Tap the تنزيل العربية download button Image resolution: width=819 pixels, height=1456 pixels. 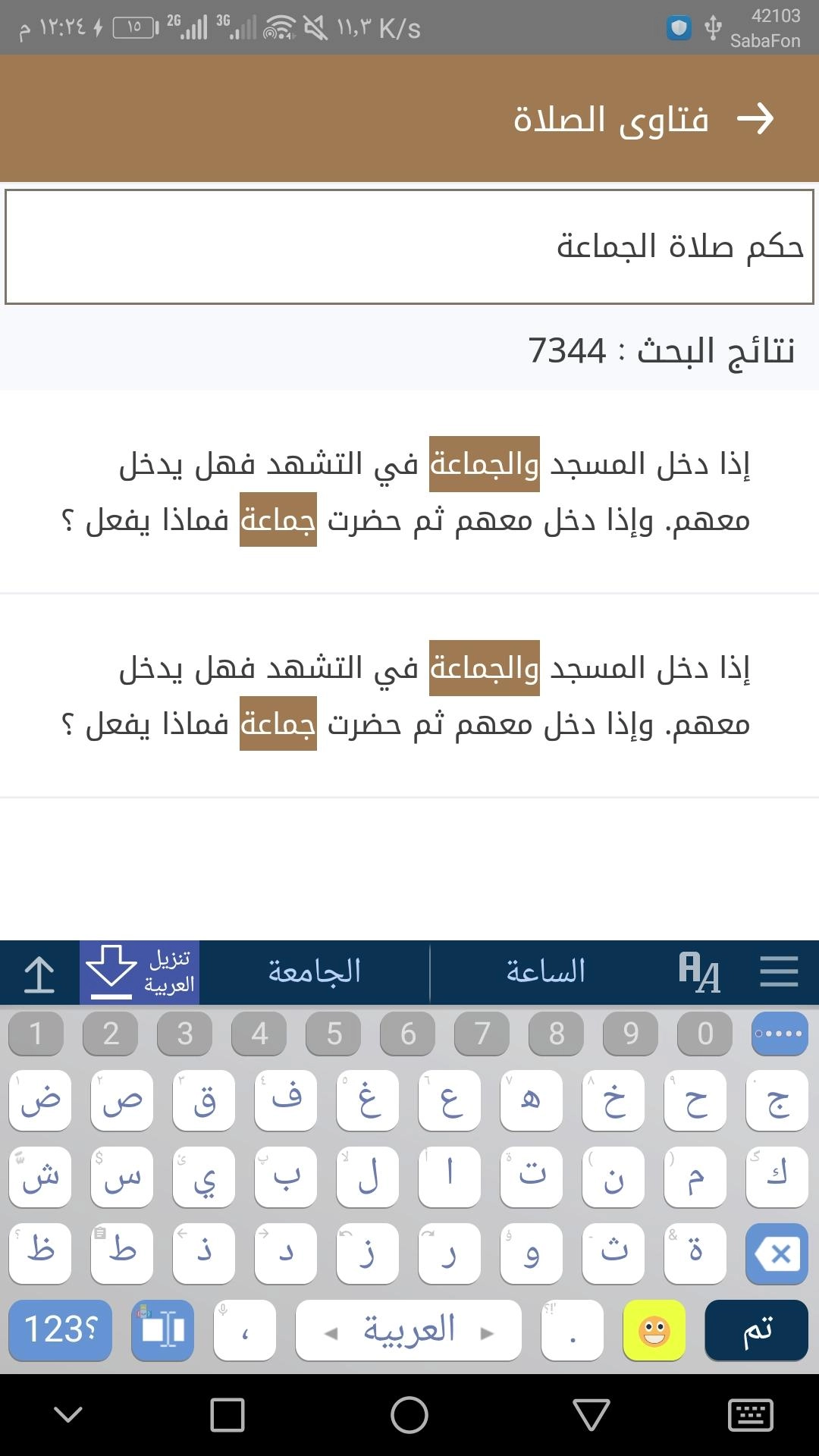point(140,972)
